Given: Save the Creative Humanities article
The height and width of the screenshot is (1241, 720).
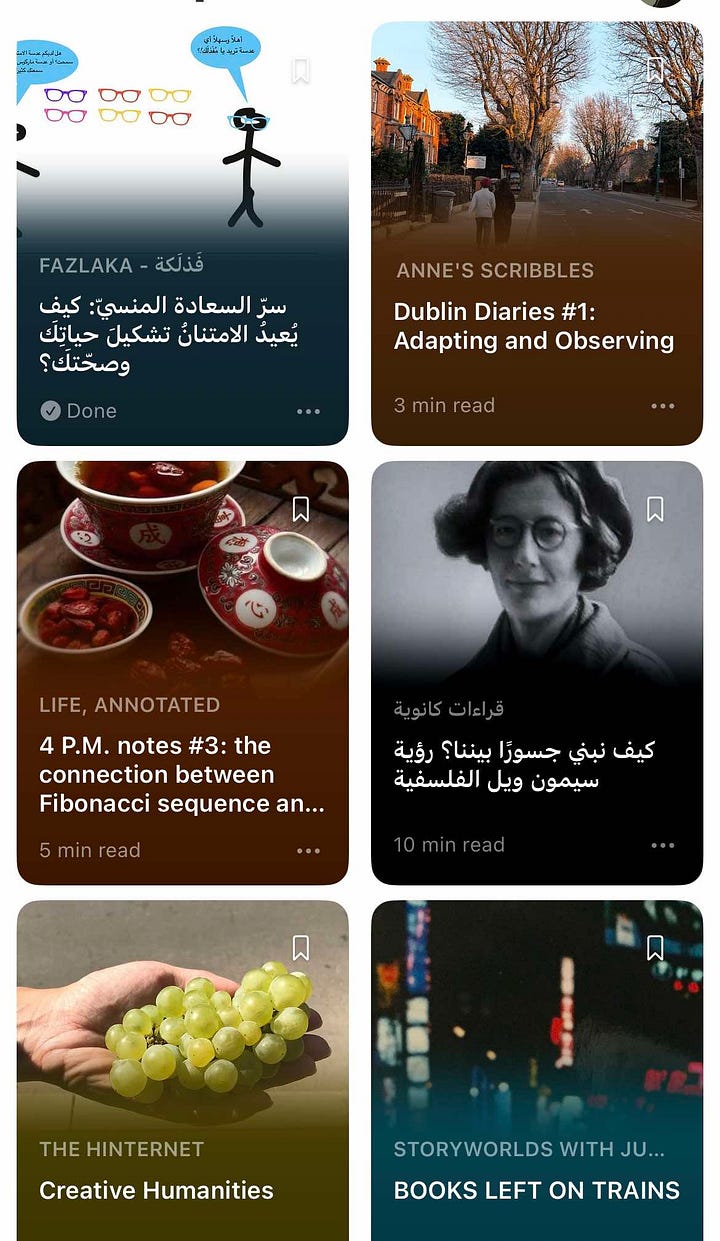Looking at the screenshot, I should [x=301, y=947].
